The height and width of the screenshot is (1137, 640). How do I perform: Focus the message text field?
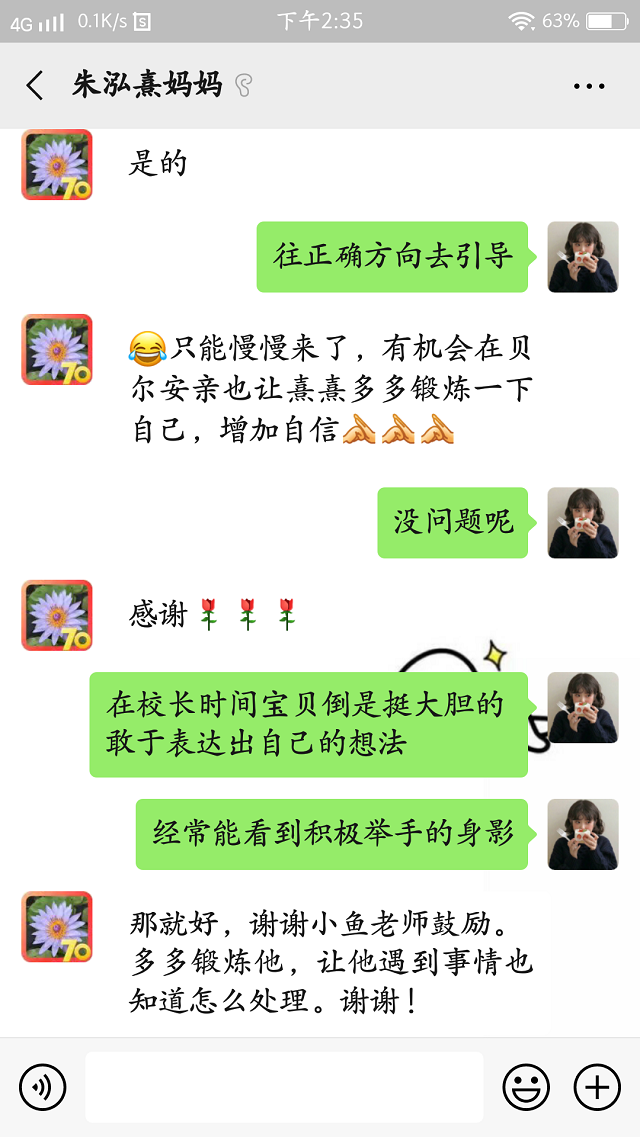point(284,1087)
